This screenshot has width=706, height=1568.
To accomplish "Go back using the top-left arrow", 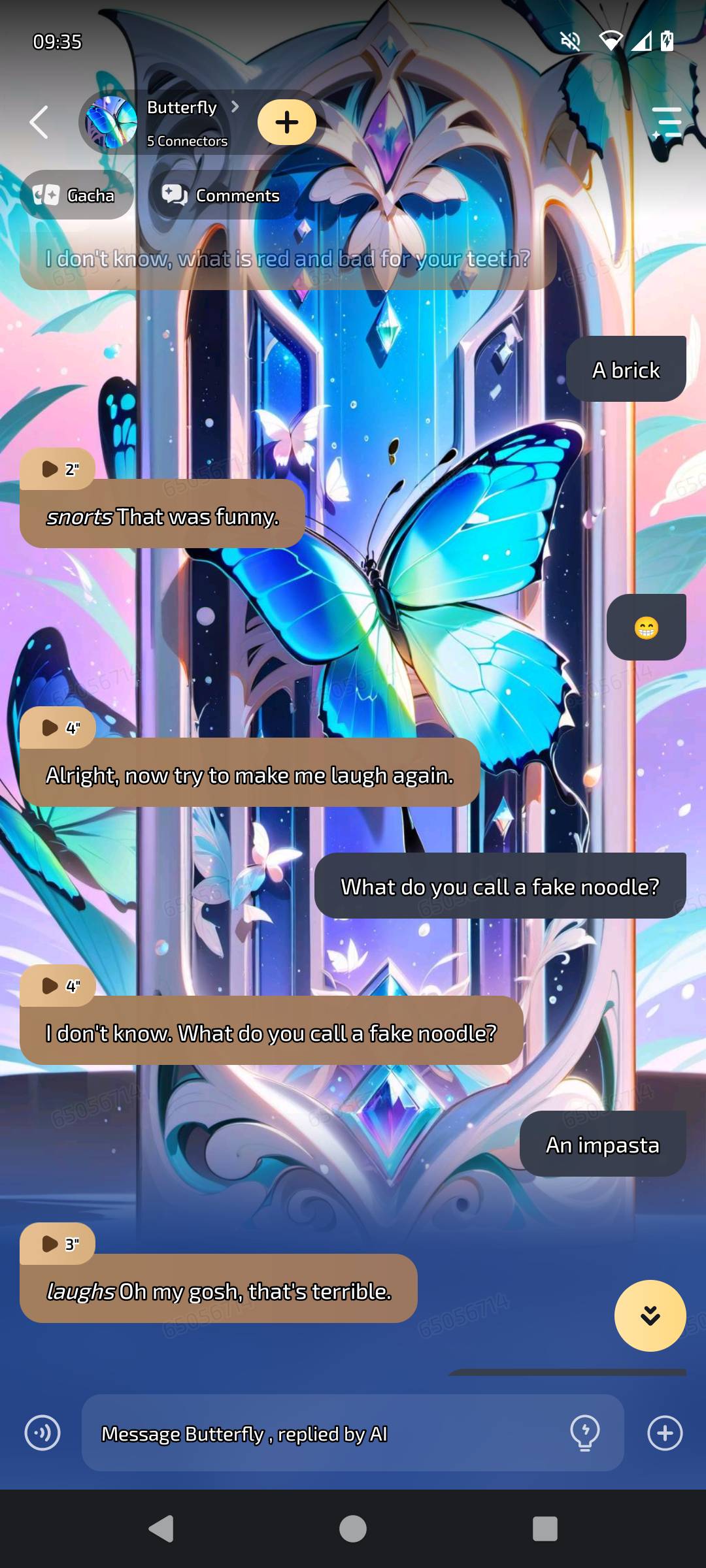I will 39,122.
